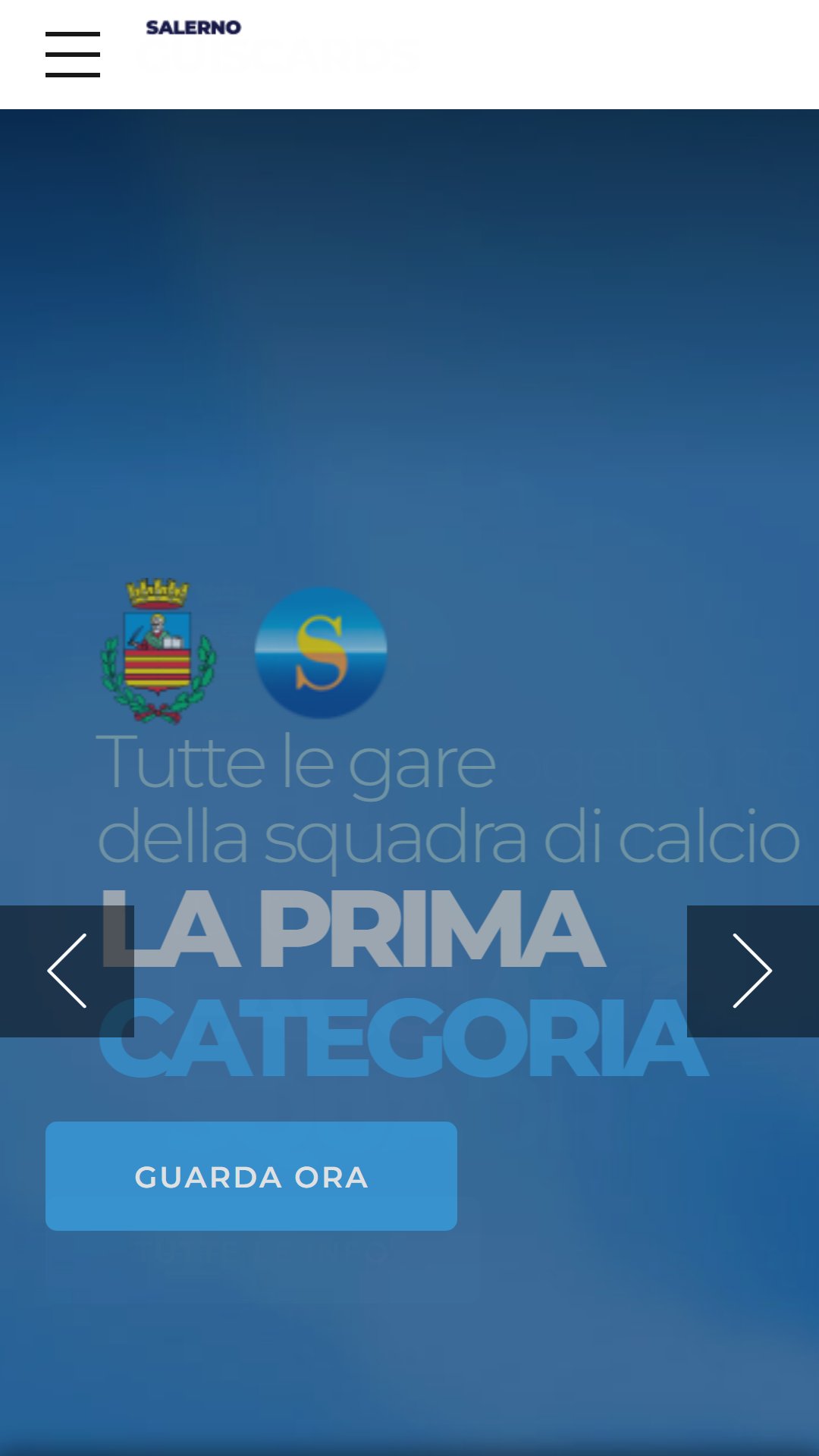This screenshot has height=1456, width=819.
Task: Go to the previous slide
Action: pyautogui.click(x=67, y=971)
